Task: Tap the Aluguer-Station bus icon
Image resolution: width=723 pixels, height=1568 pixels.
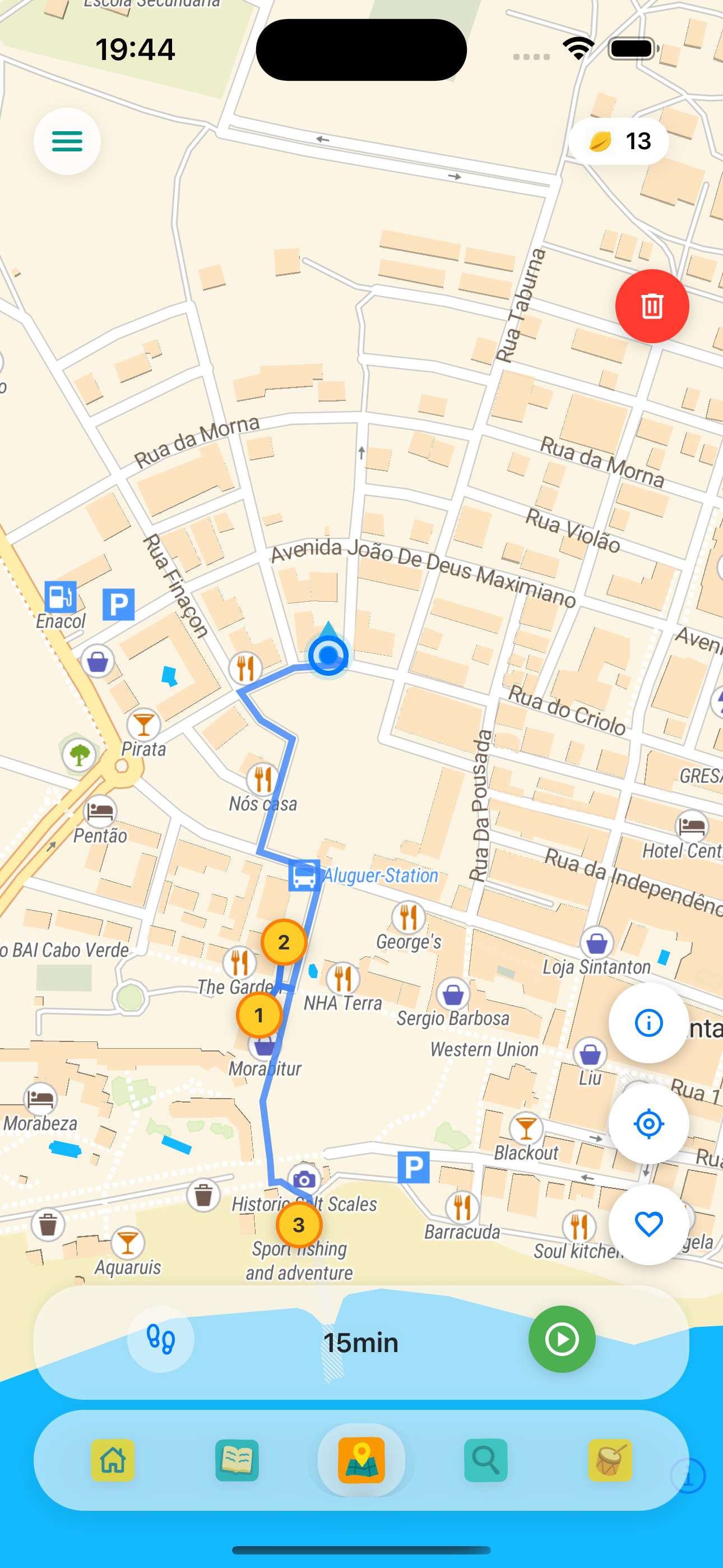Action: tap(304, 877)
